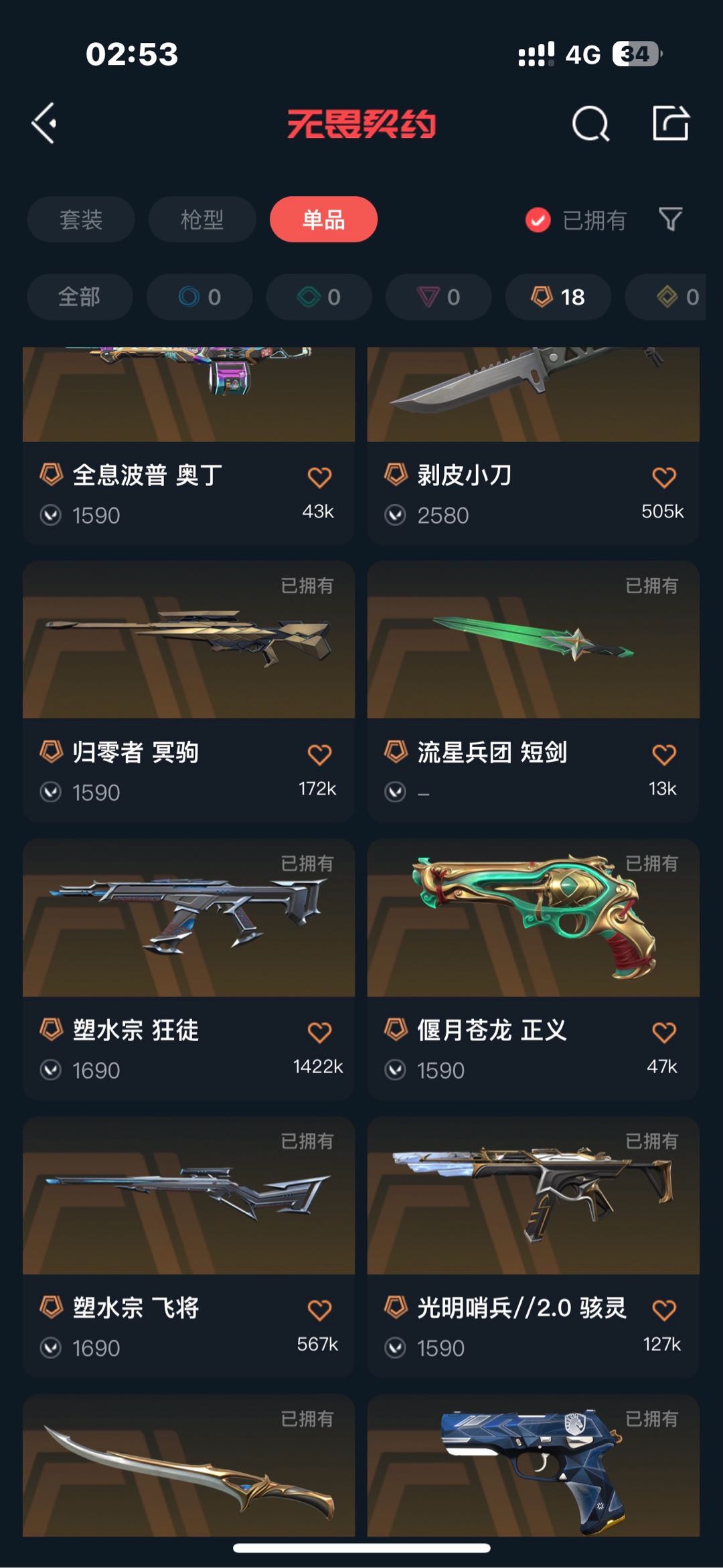Filter by the blue circle tier chip
The image size is (723, 1568).
(x=199, y=297)
